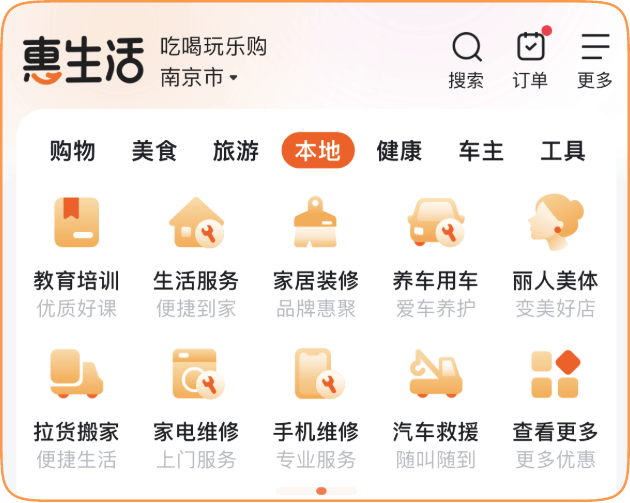Viewport: 630px width, 503px height.
Task: Switch to the 车主 tab
Action: 481,151
